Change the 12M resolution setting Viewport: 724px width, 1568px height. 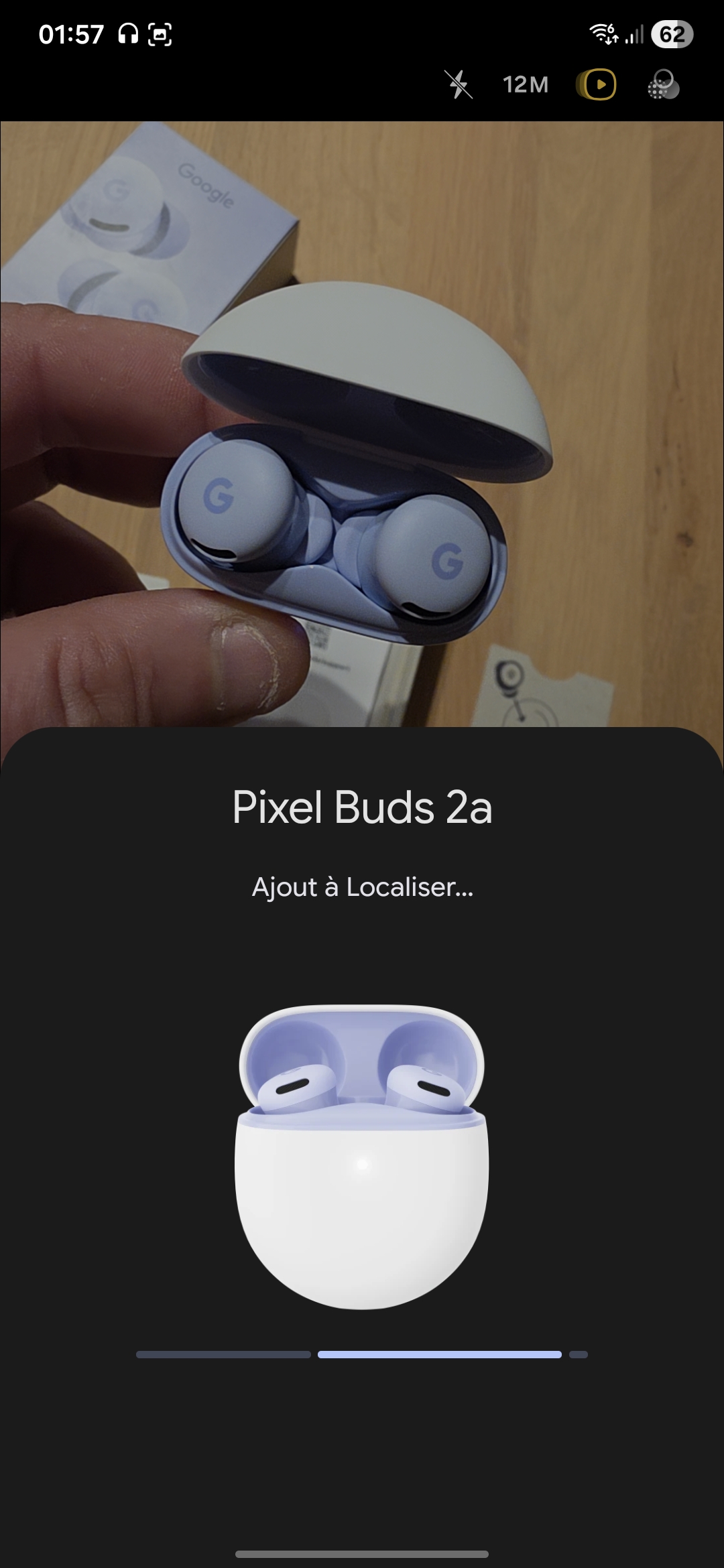click(x=526, y=84)
